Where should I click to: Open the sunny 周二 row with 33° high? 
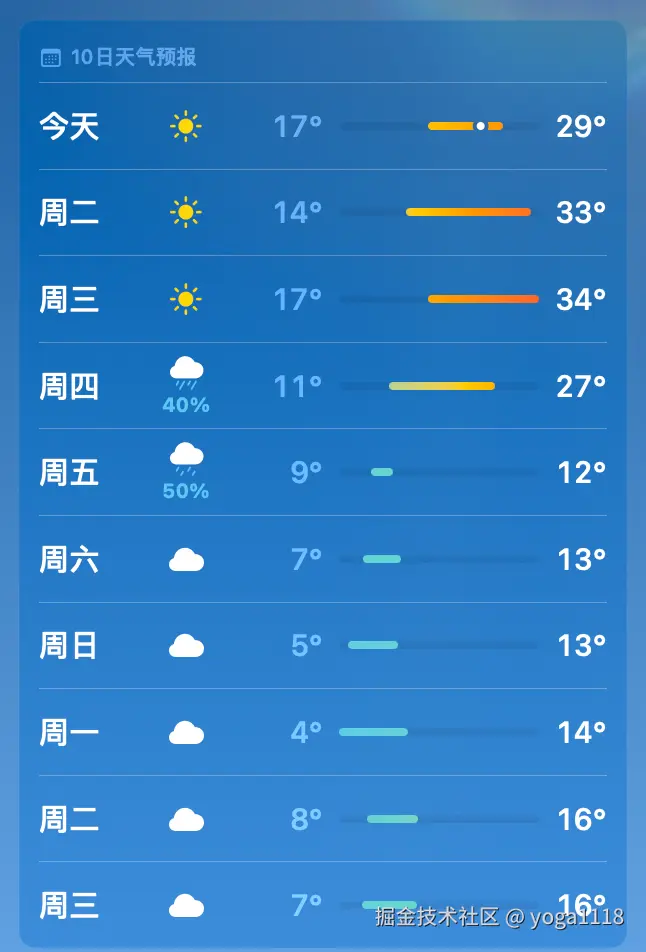coord(322,213)
